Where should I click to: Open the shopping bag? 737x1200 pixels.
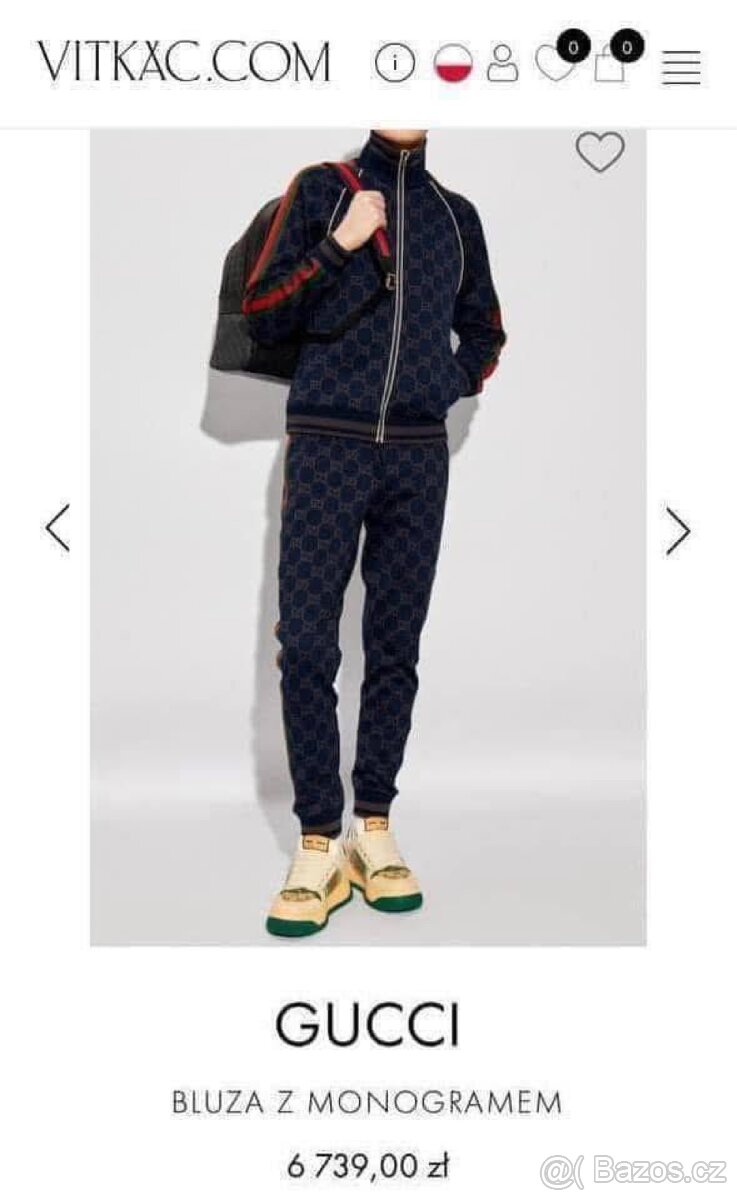[x=609, y=64]
